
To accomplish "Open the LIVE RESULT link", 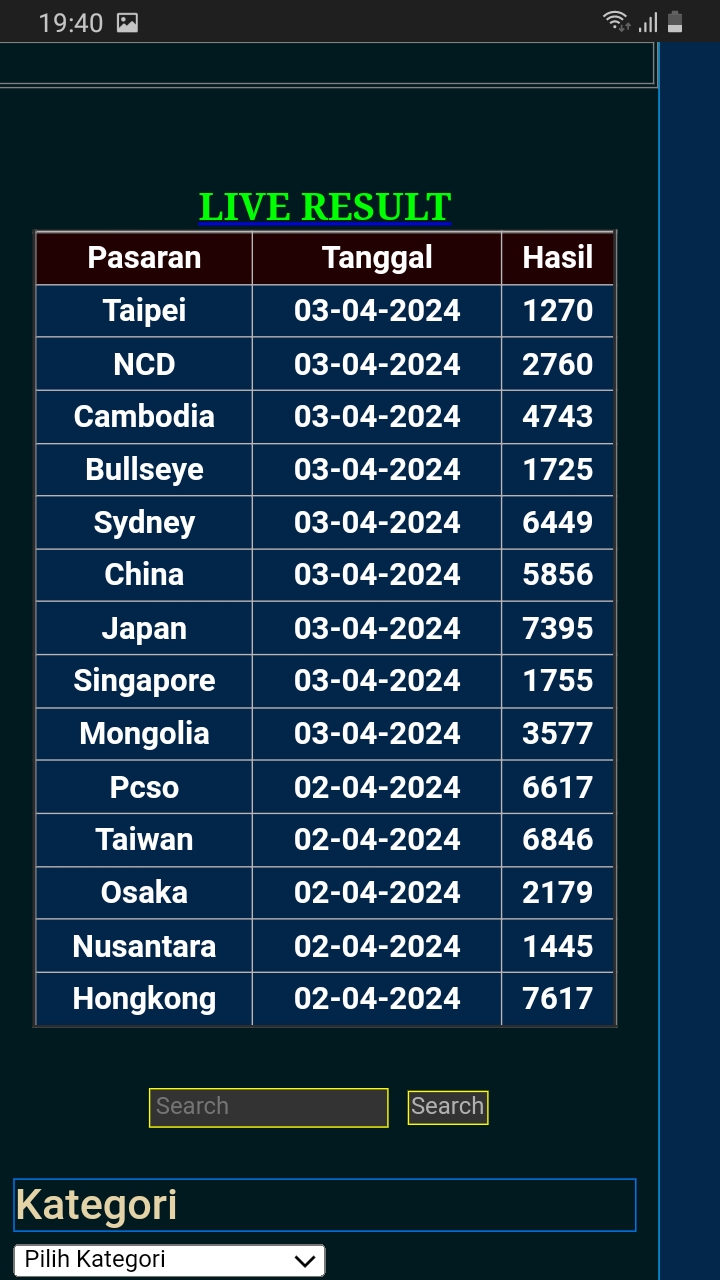I will pyautogui.click(x=325, y=207).
